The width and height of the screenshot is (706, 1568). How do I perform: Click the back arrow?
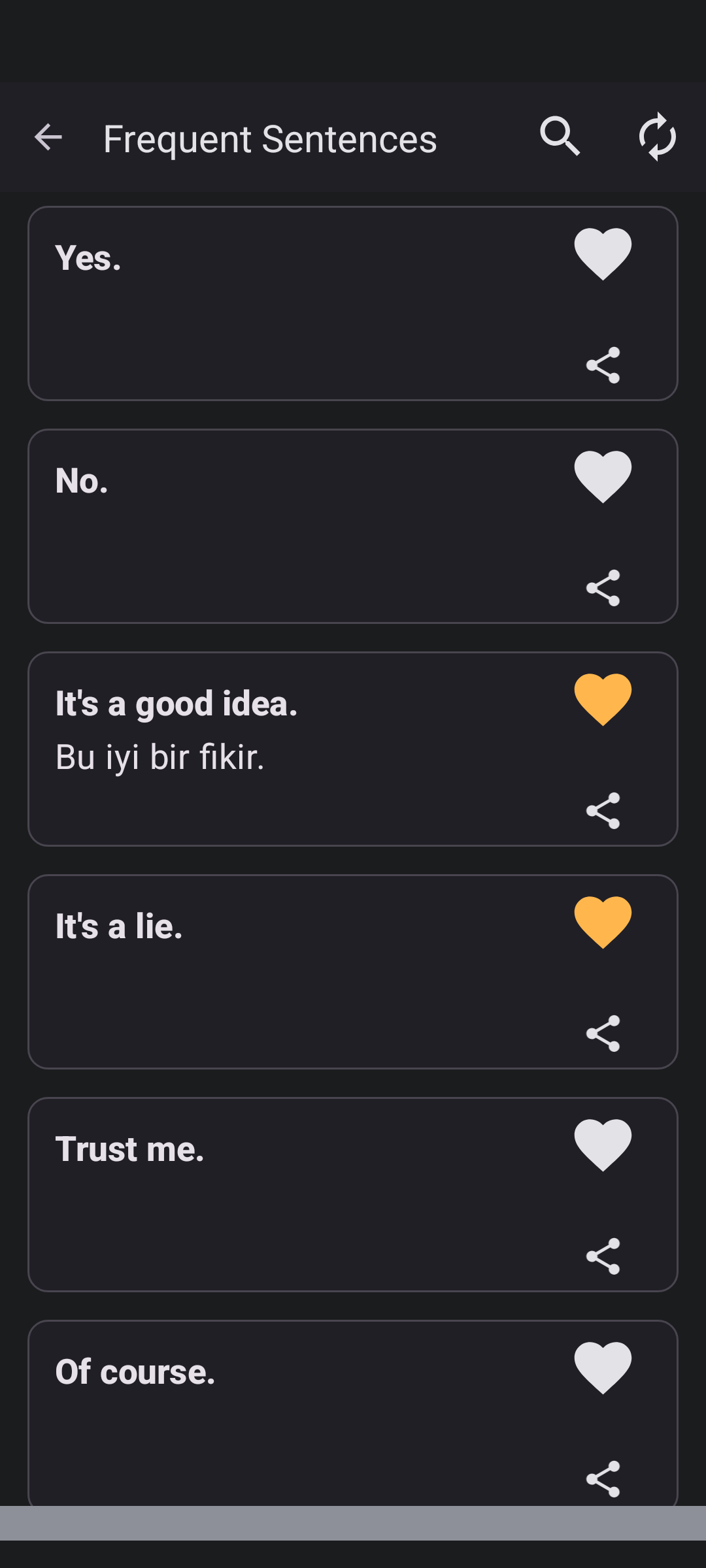[x=49, y=137]
